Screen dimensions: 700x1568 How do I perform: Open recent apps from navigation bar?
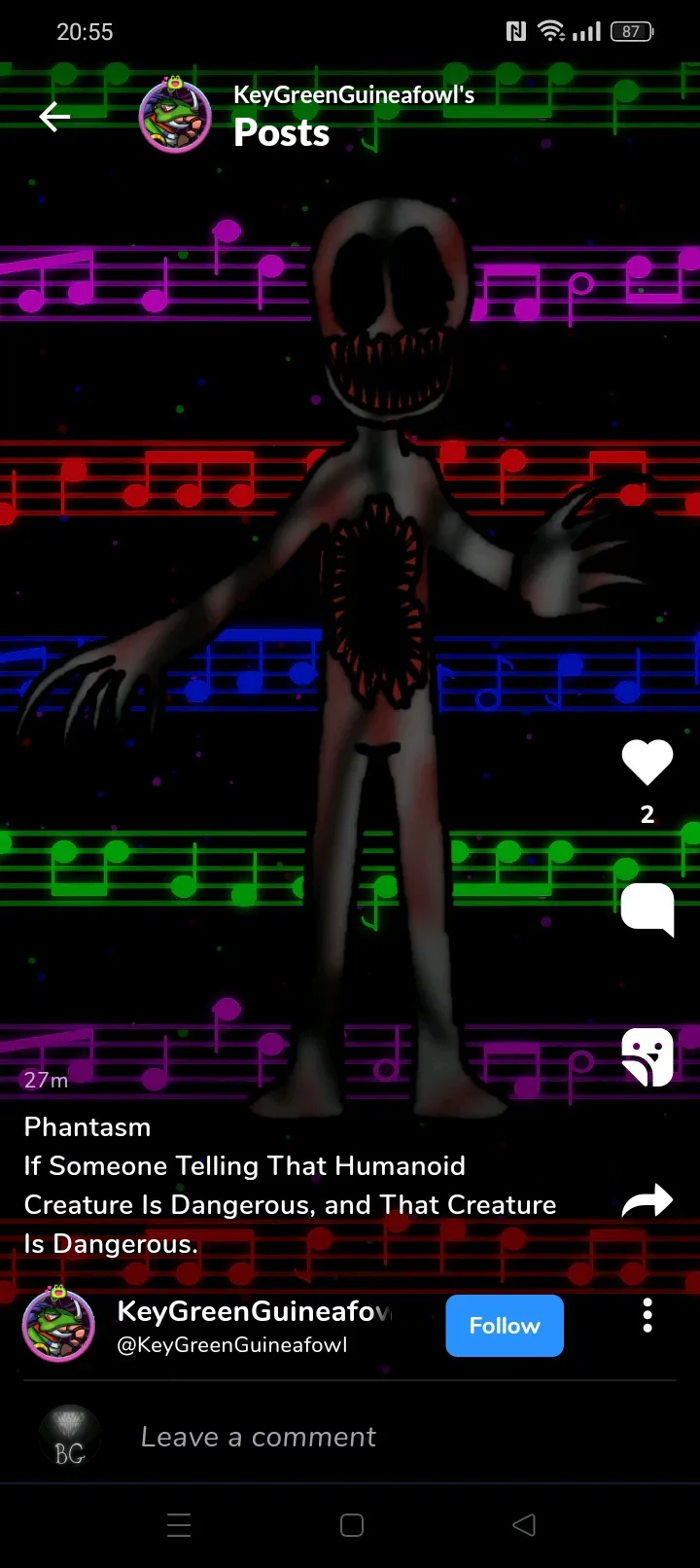click(179, 1525)
